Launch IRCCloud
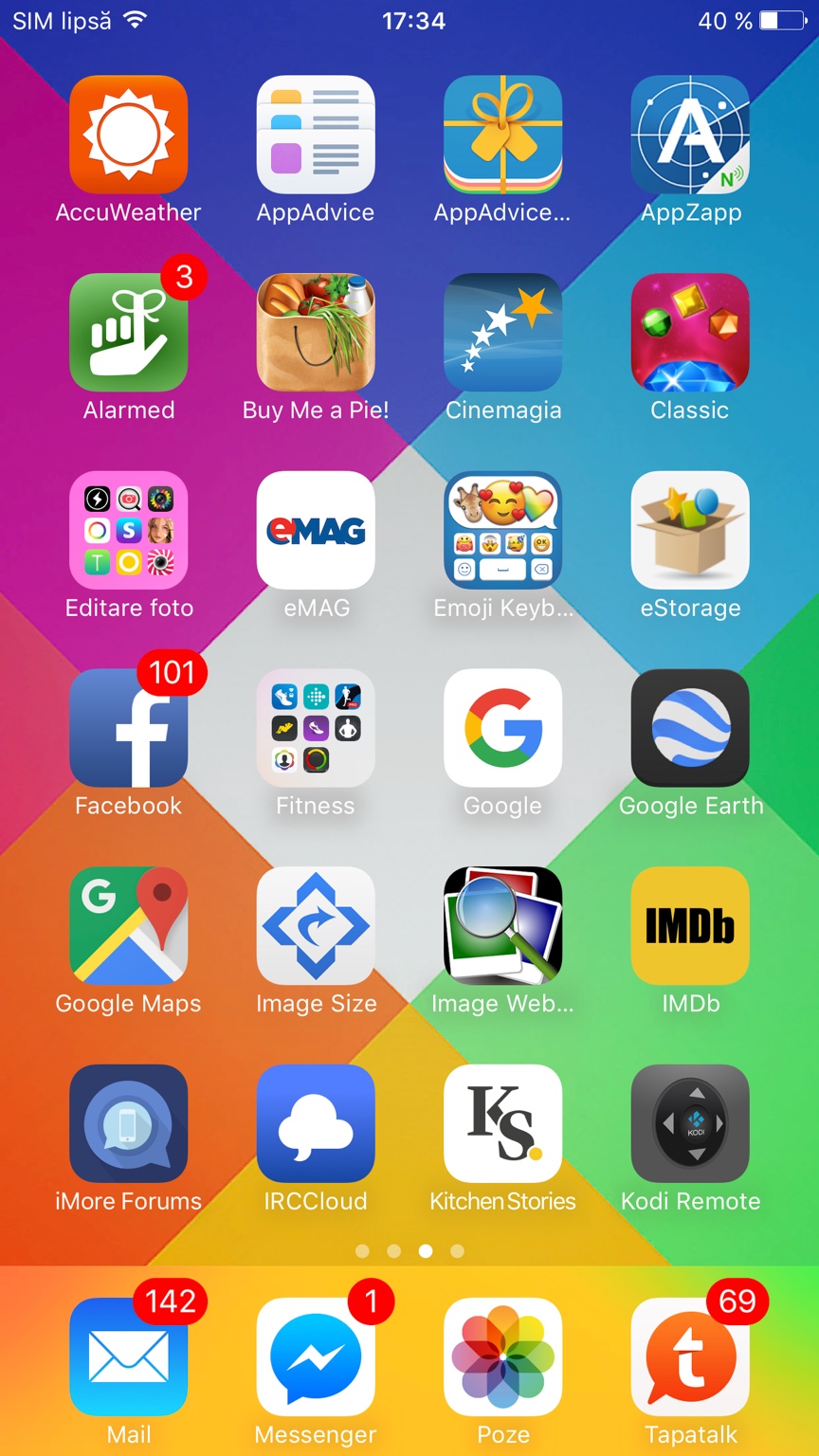The width and height of the screenshot is (819, 1456). tap(316, 1123)
